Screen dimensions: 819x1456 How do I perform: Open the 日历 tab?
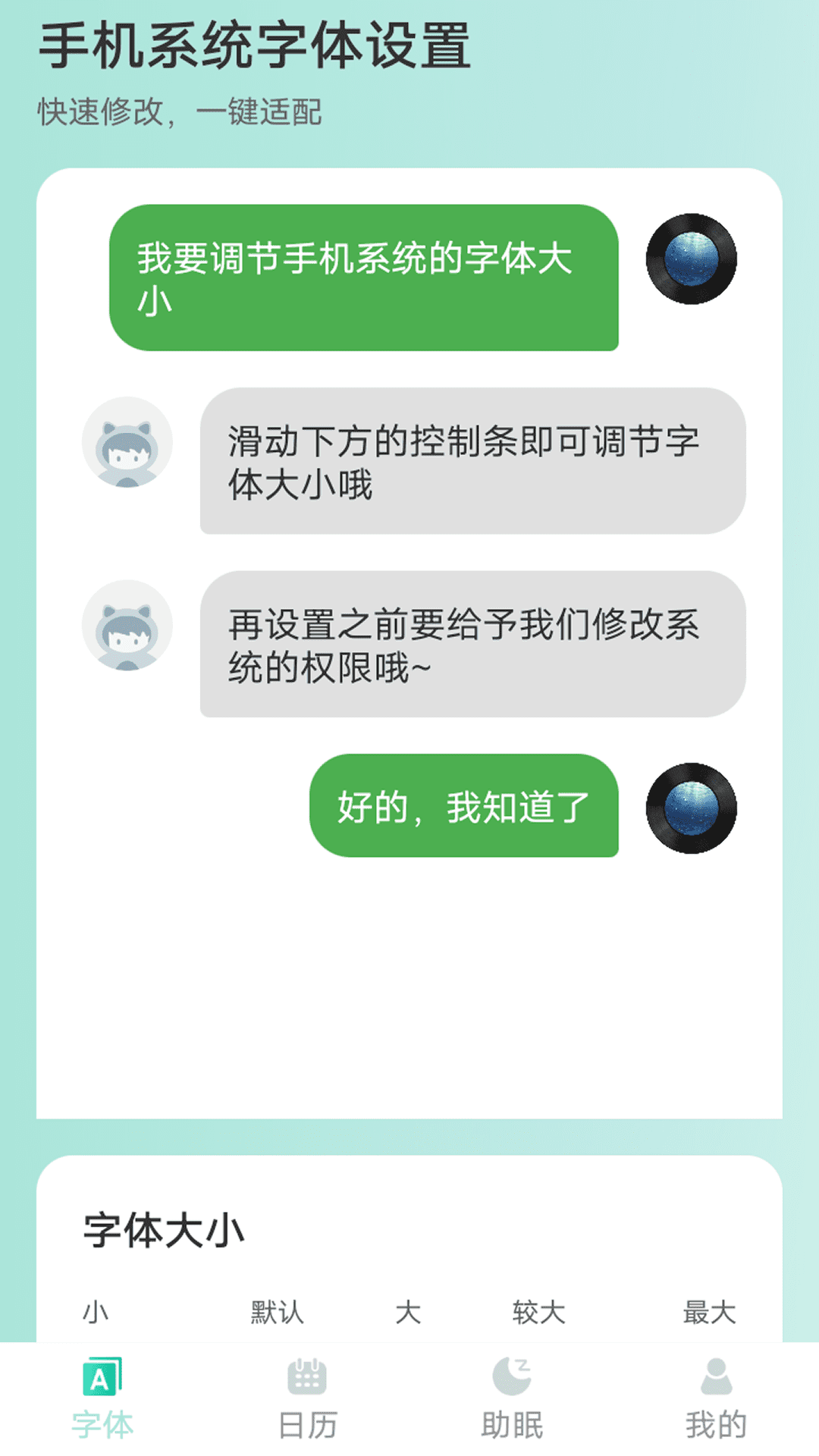(307, 1399)
